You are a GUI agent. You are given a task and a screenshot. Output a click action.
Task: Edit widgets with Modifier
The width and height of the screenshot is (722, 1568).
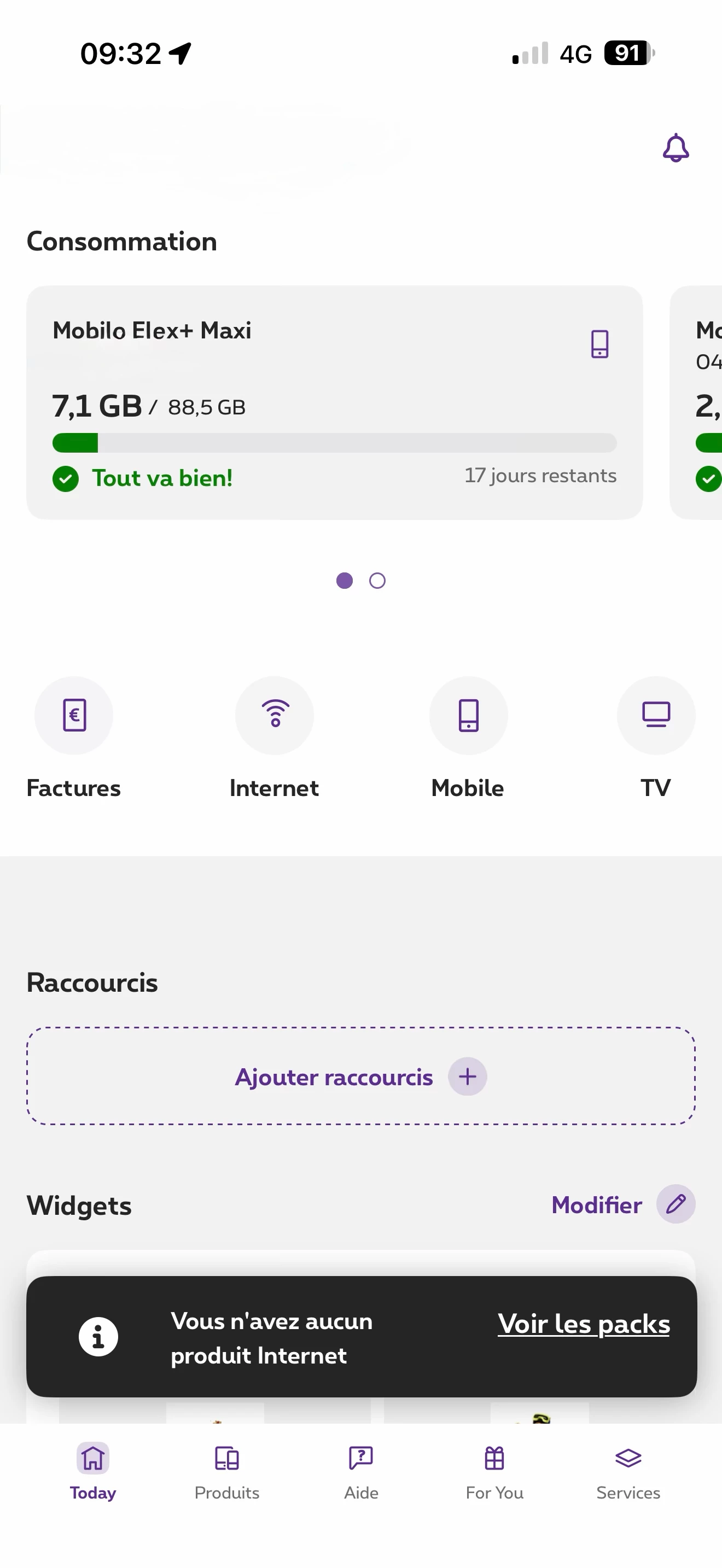pos(622,1204)
